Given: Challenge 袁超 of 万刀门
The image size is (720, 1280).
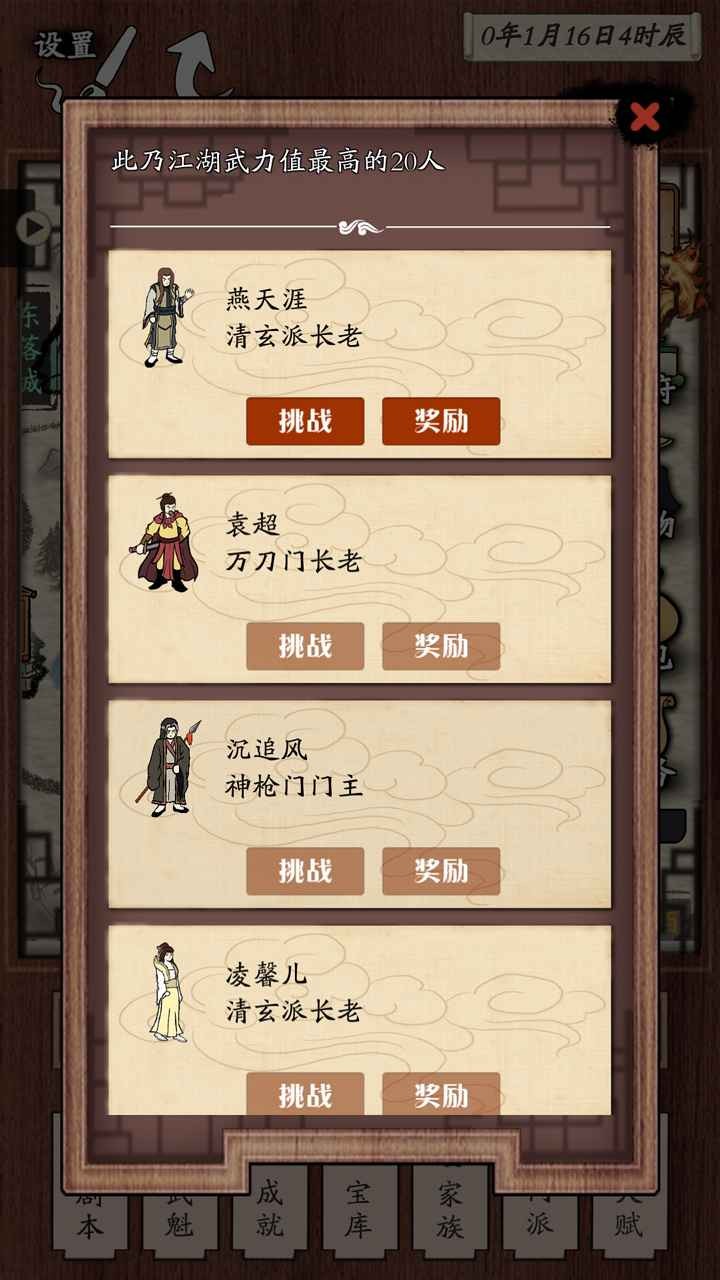Looking at the screenshot, I should coord(305,646).
